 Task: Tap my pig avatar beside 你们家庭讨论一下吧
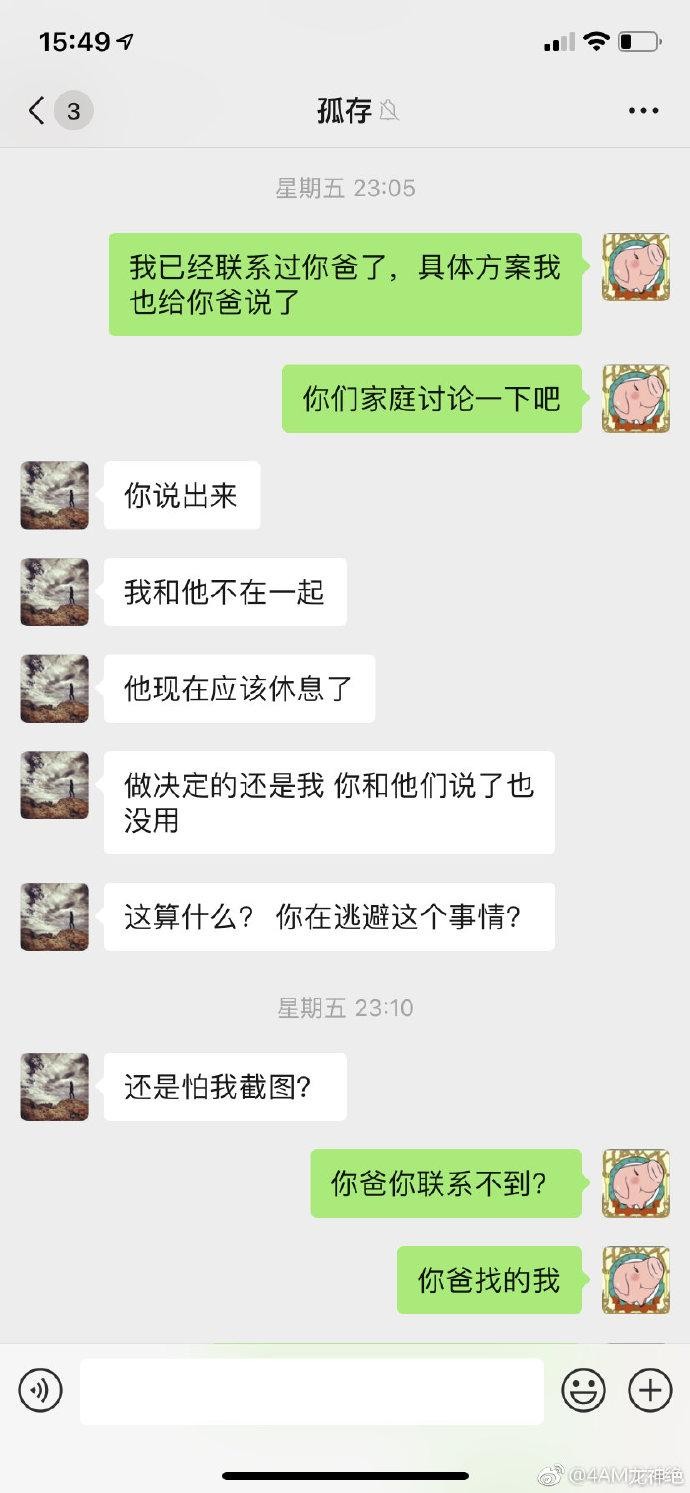pos(635,399)
